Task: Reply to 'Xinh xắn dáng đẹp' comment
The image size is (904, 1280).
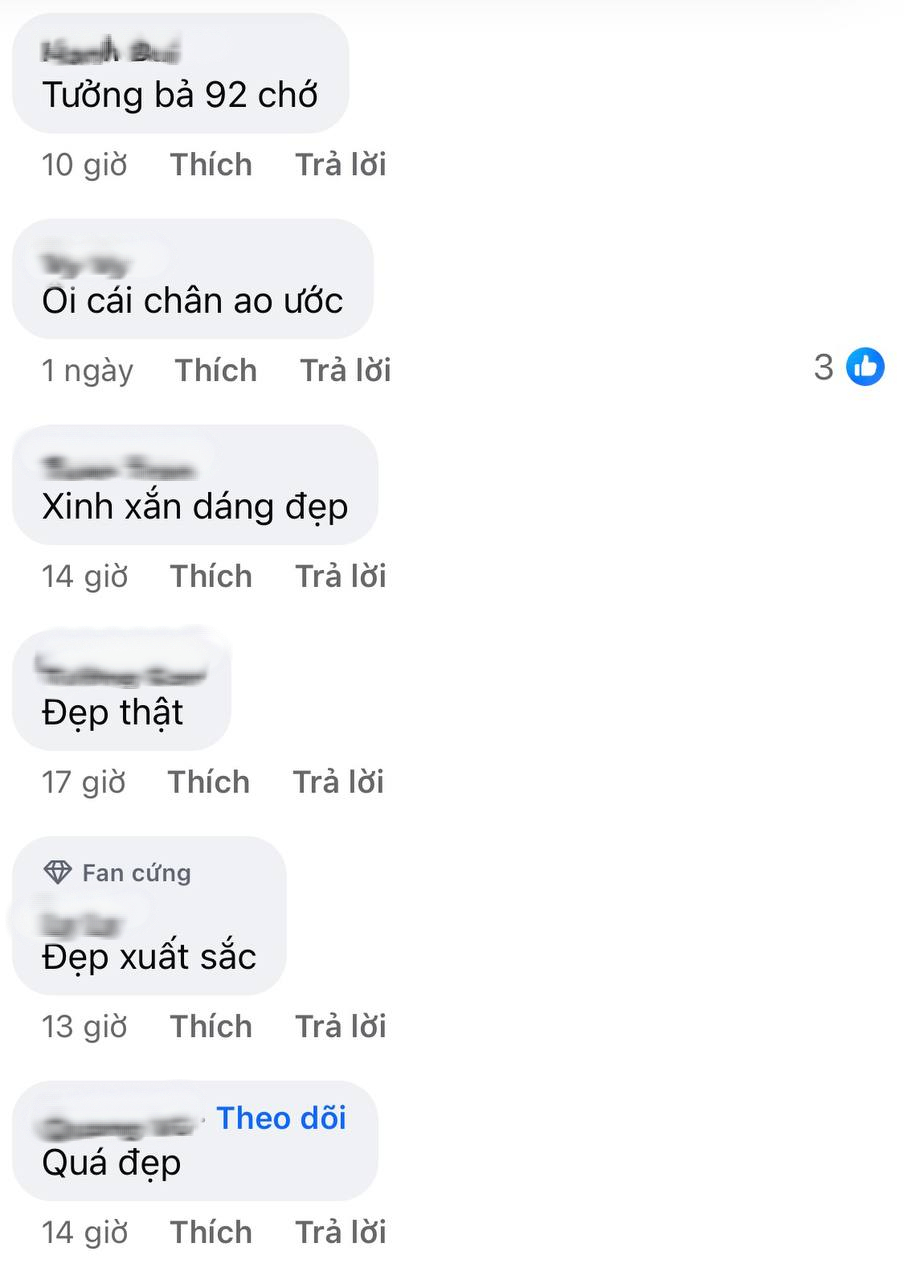Action: click(x=340, y=577)
